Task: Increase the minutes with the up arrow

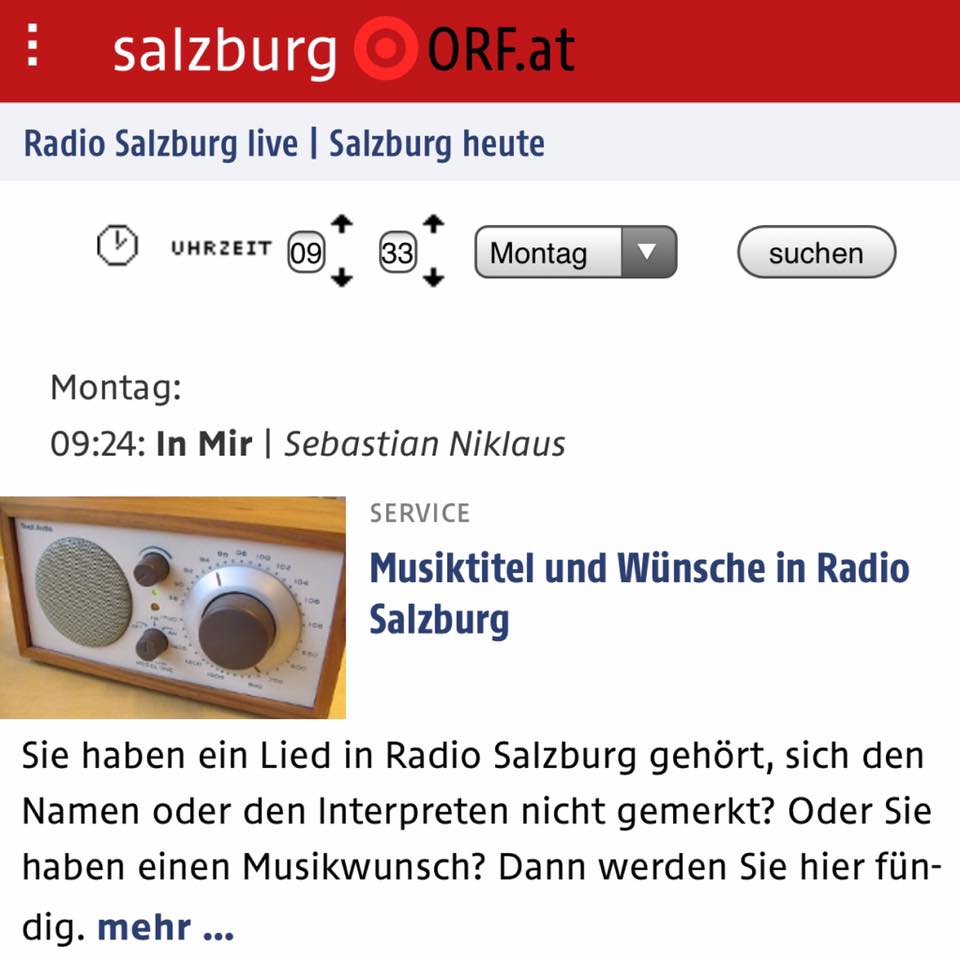Action: (x=432, y=222)
